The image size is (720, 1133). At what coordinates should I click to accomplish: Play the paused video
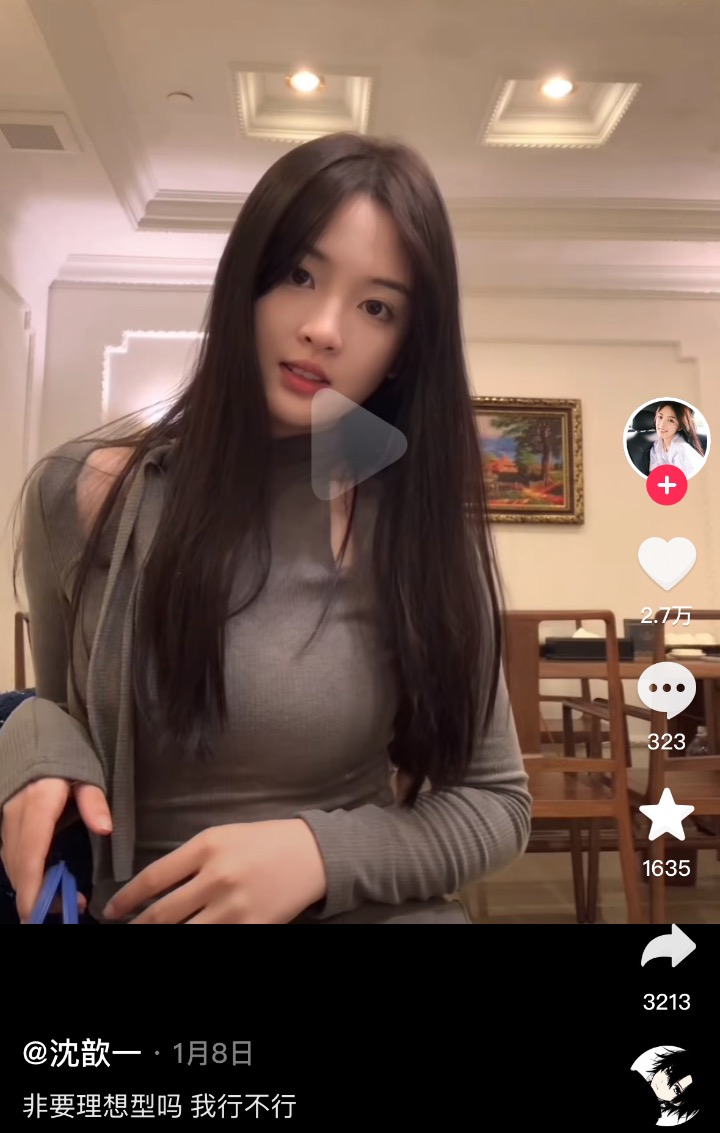[x=357, y=443]
